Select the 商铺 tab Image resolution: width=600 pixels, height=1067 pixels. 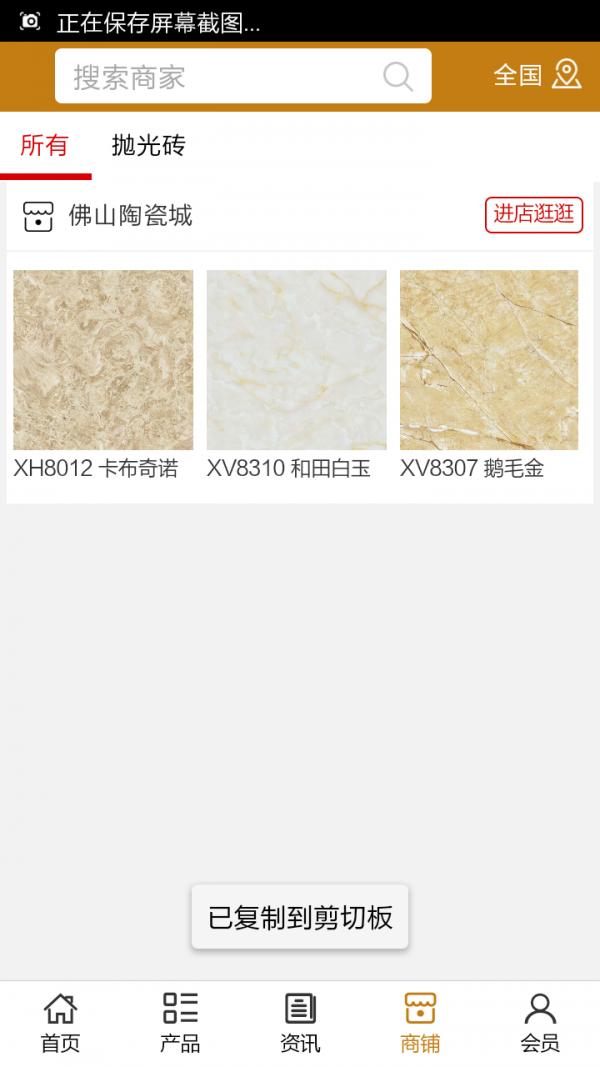coord(420,1023)
